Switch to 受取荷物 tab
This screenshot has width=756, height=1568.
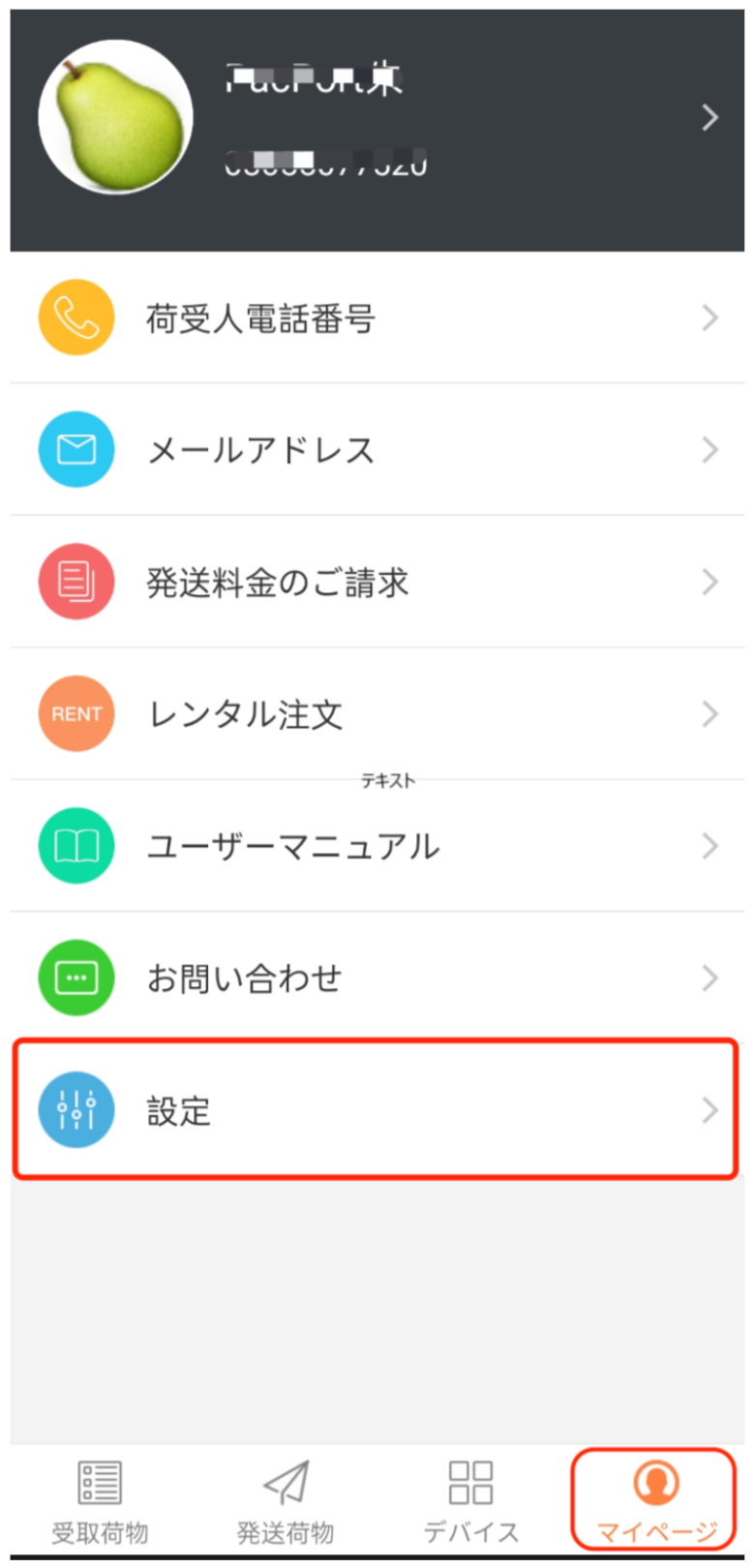(100, 1502)
